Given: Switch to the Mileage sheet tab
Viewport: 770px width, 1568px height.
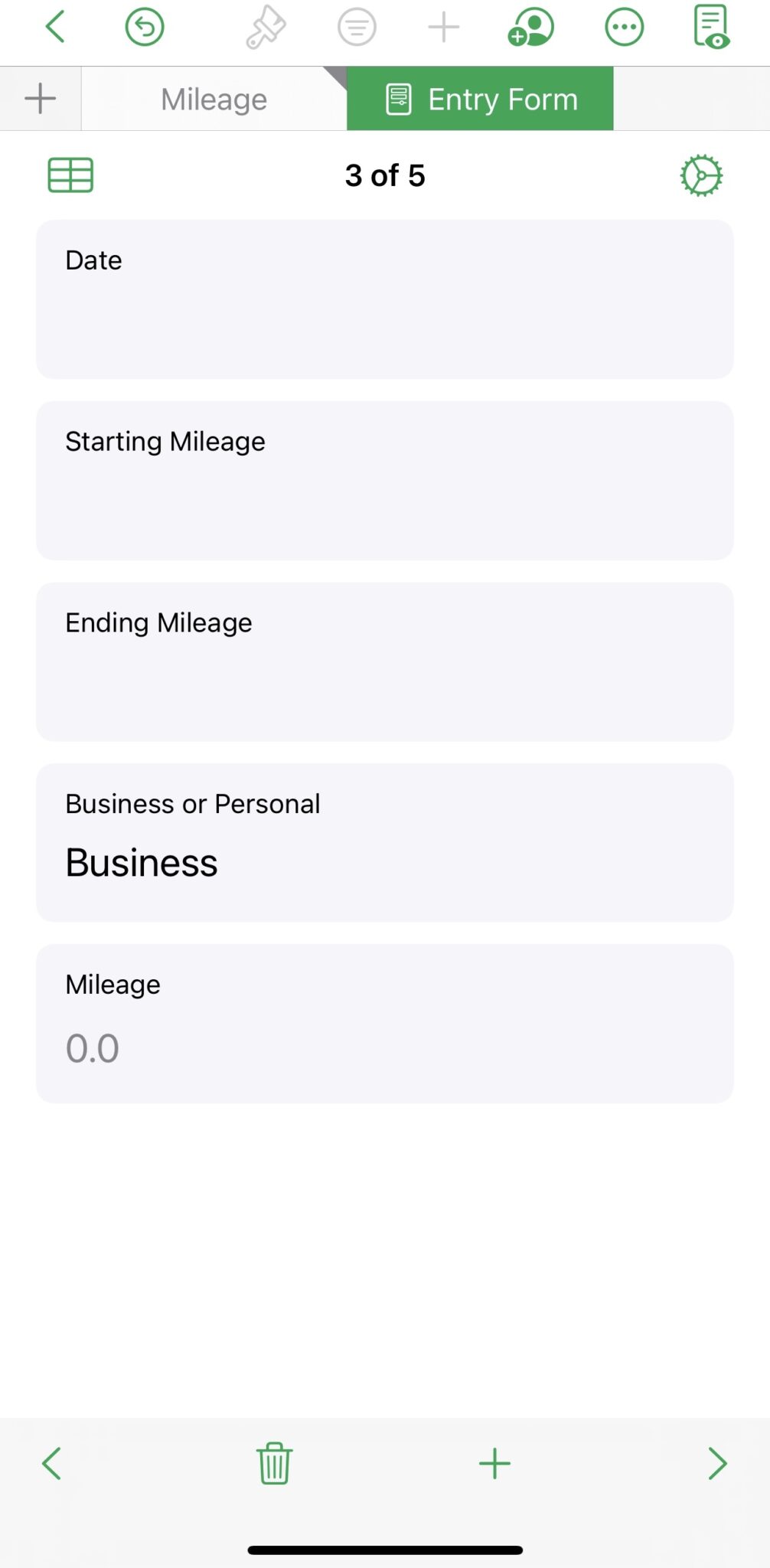Looking at the screenshot, I should [213, 98].
